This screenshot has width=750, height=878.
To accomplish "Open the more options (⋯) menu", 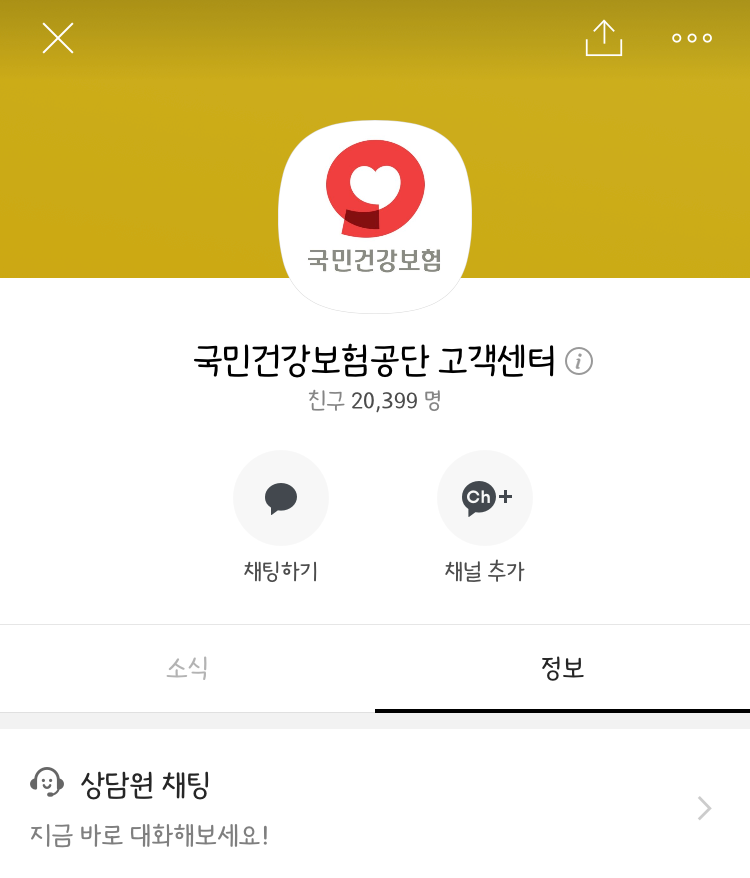I will click(690, 39).
